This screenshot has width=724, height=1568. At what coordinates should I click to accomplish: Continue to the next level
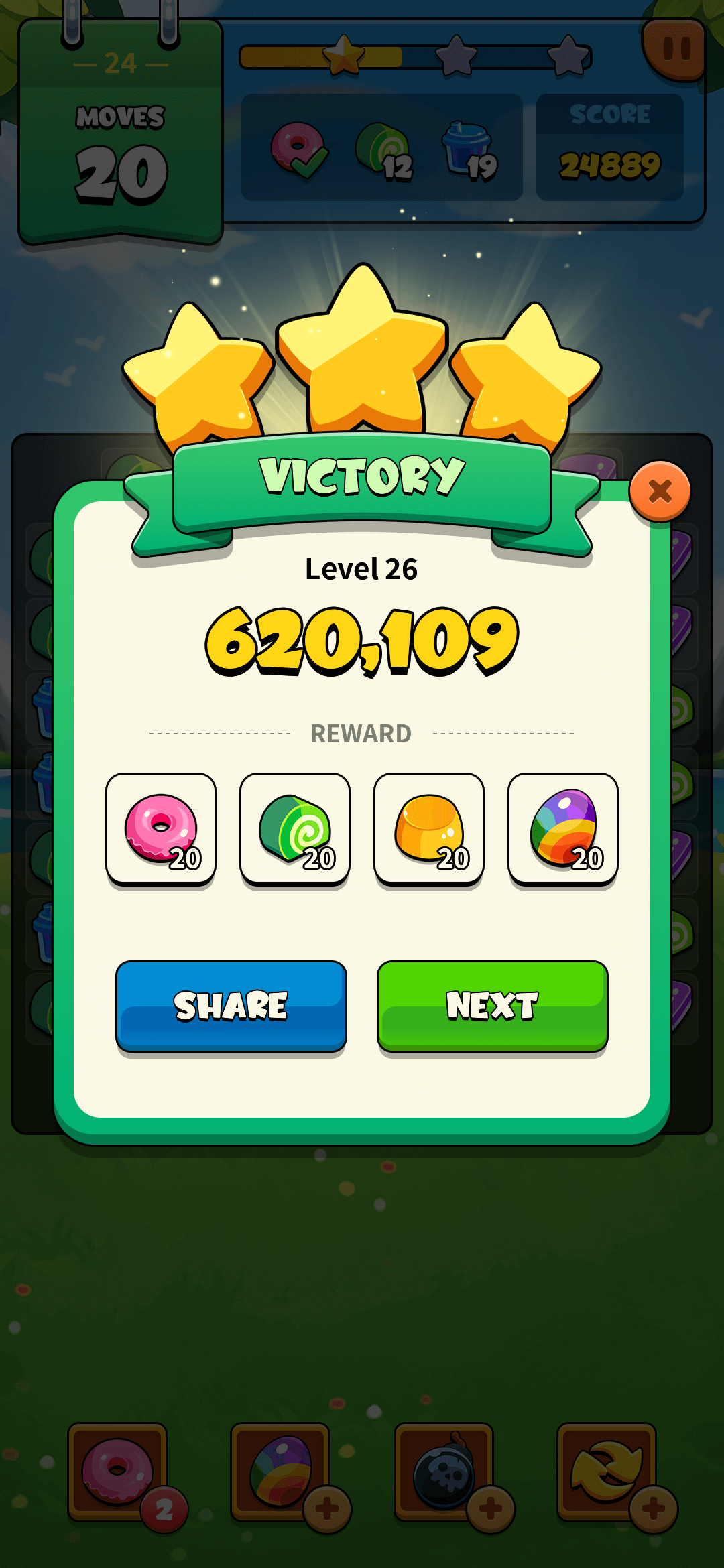click(492, 1005)
